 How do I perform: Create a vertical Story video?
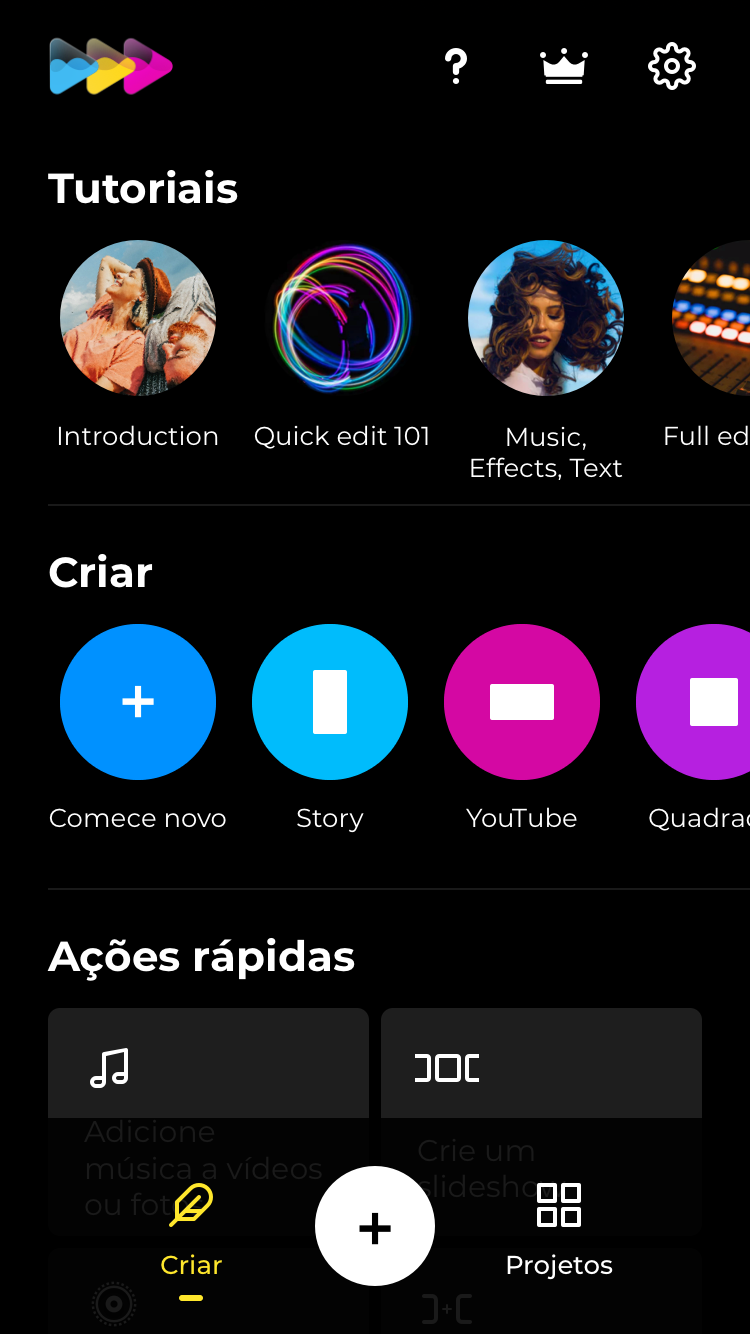[x=330, y=702]
